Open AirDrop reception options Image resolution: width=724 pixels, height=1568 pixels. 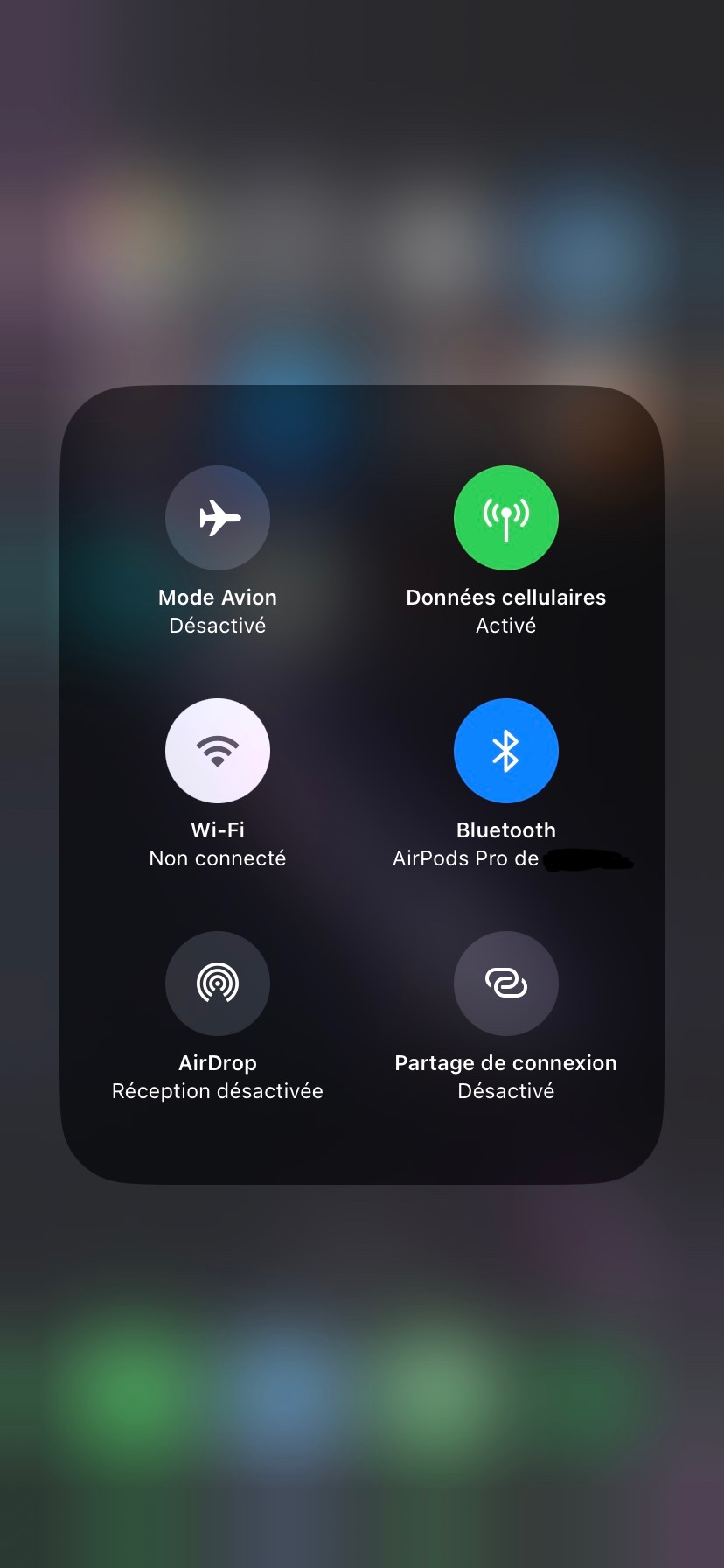point(218,983)
